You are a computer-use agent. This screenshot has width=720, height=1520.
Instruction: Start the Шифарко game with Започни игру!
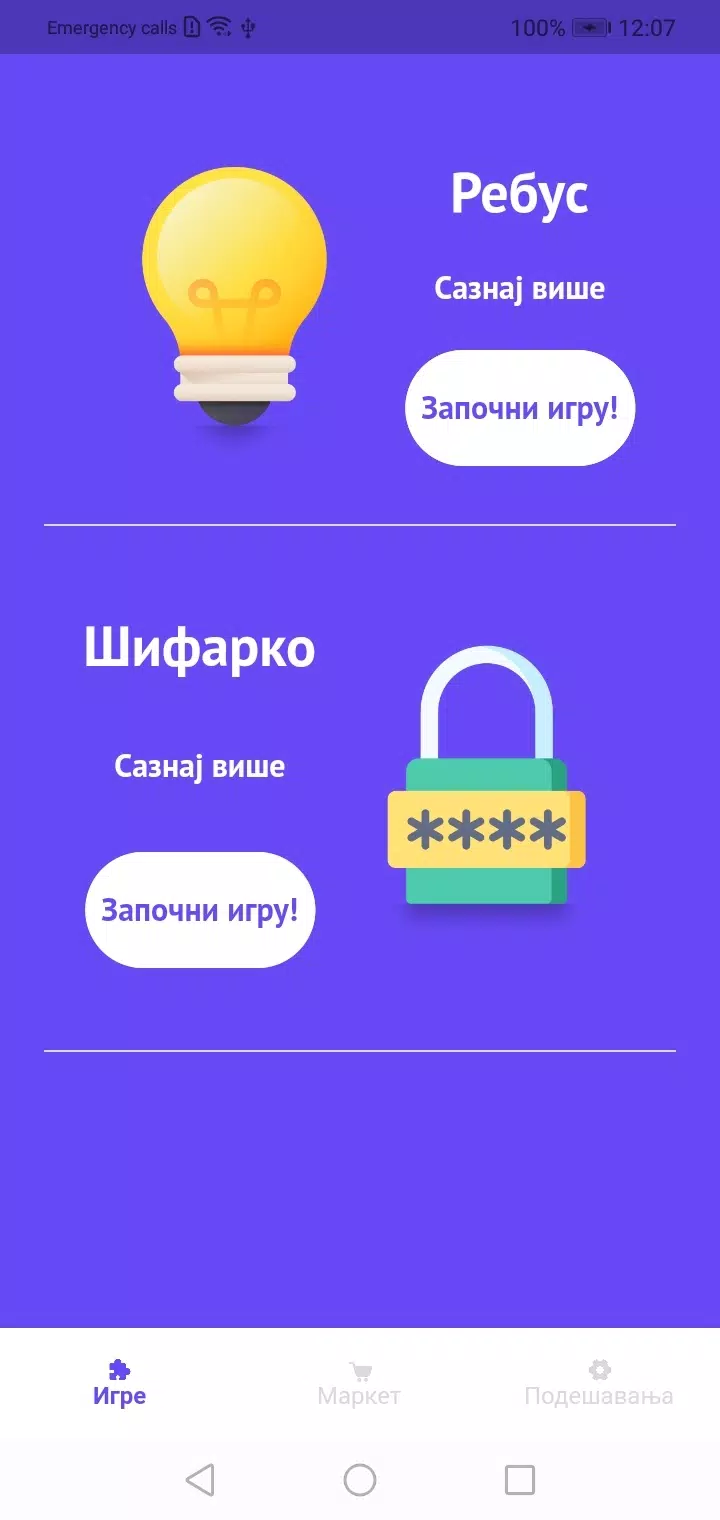[200, 910]
